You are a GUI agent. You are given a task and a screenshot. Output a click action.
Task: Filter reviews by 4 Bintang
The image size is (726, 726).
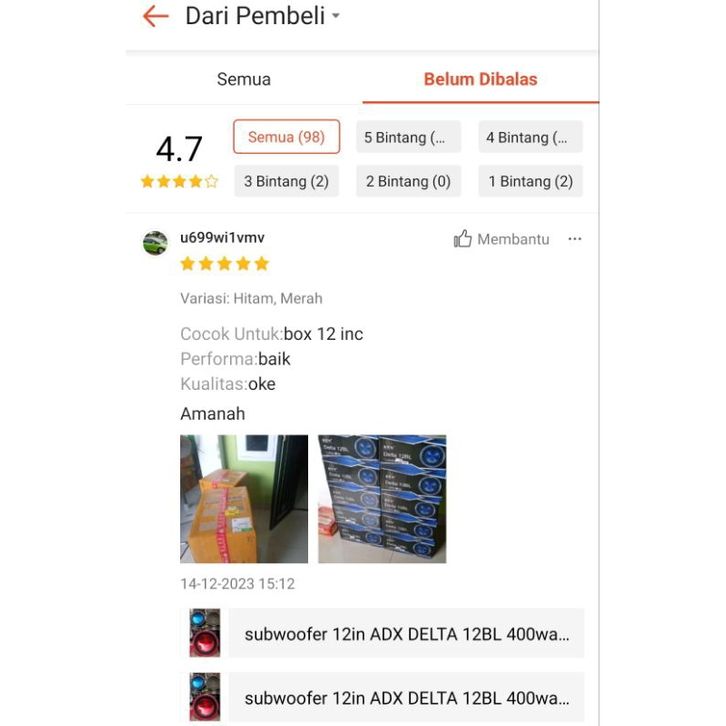(x=530, y=137)
